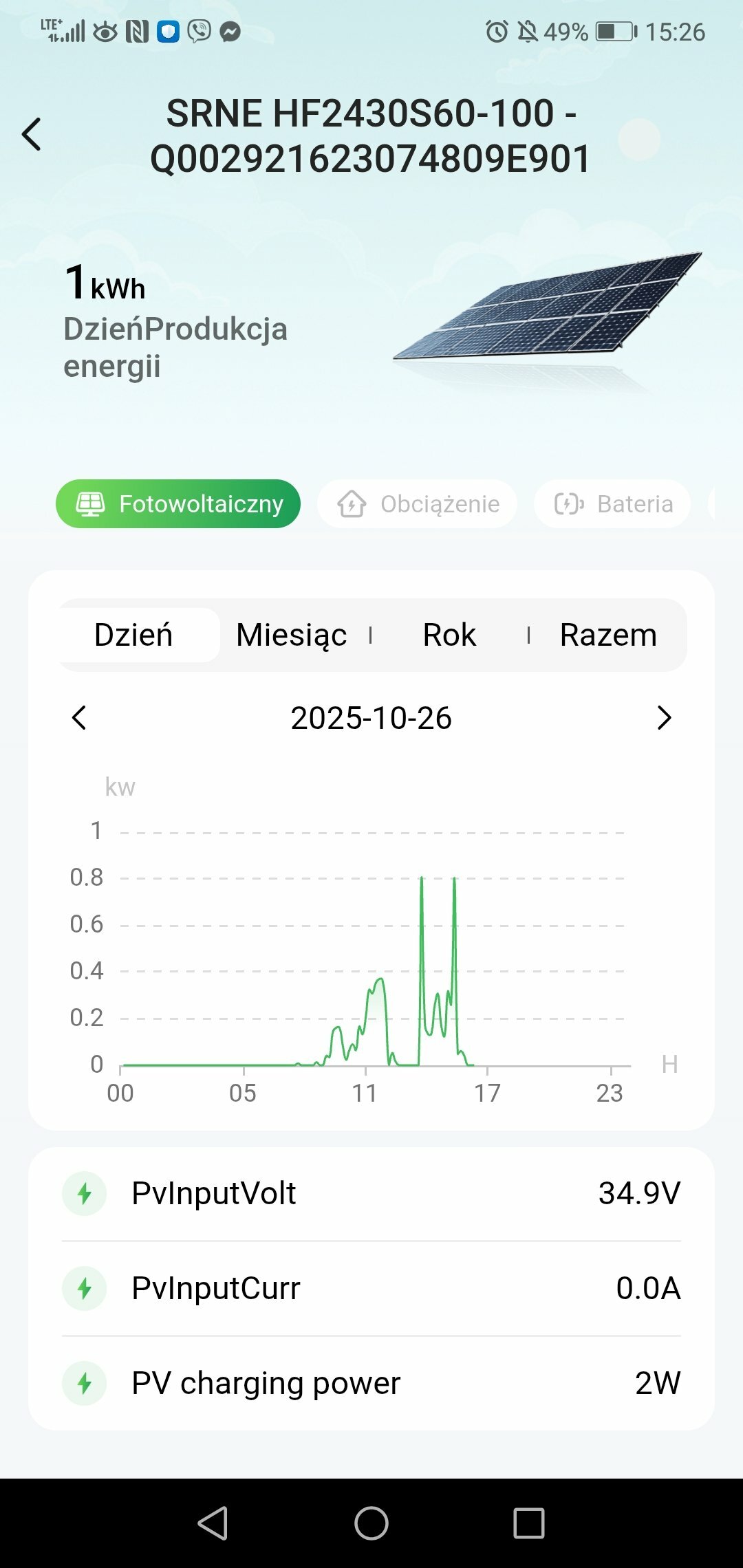
Task: Go to the day after 2025-10-26
Action: [x=664, y=718]
